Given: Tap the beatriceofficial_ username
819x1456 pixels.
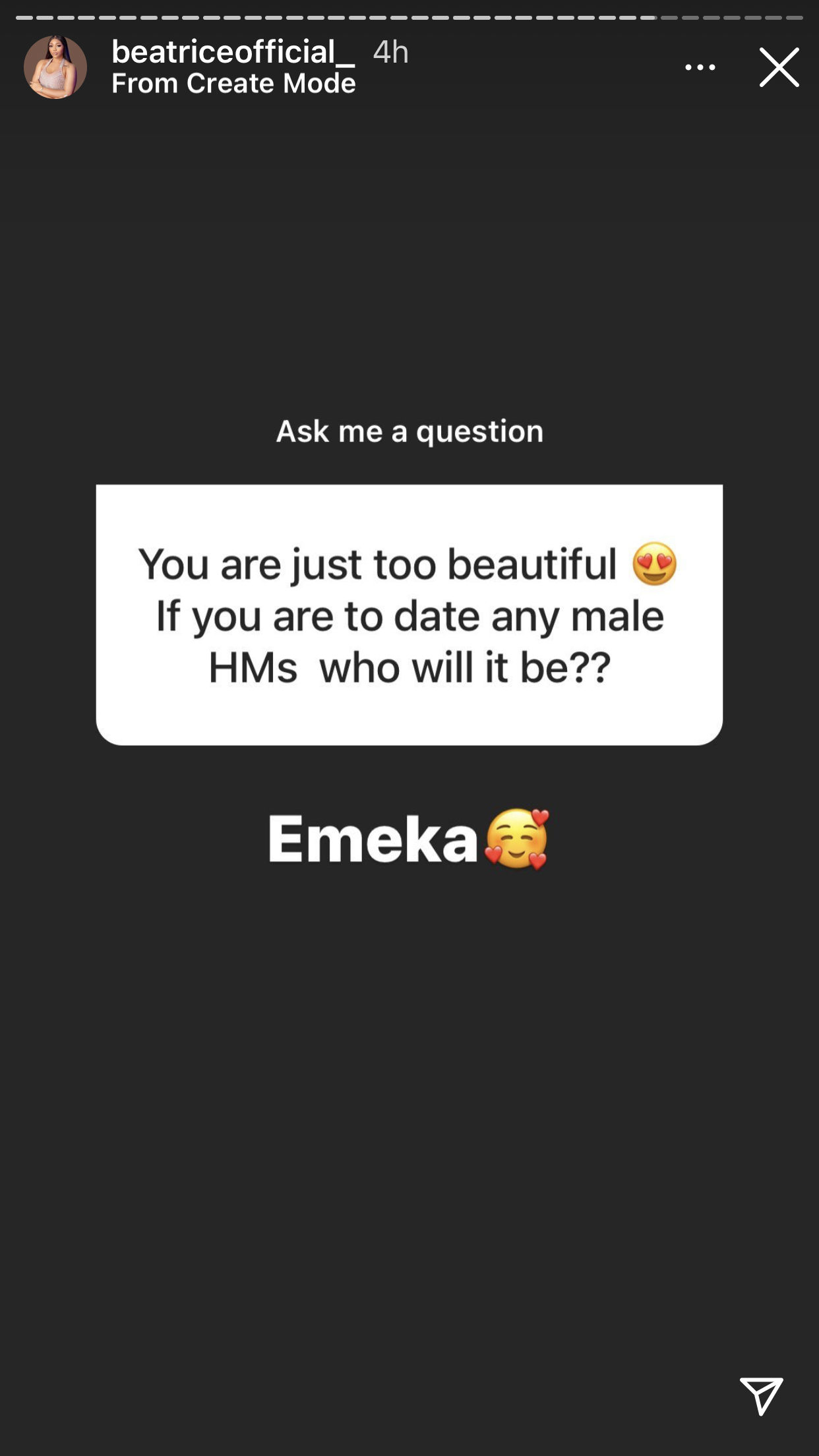Looking at the screenshot, I should click(233, 52).
